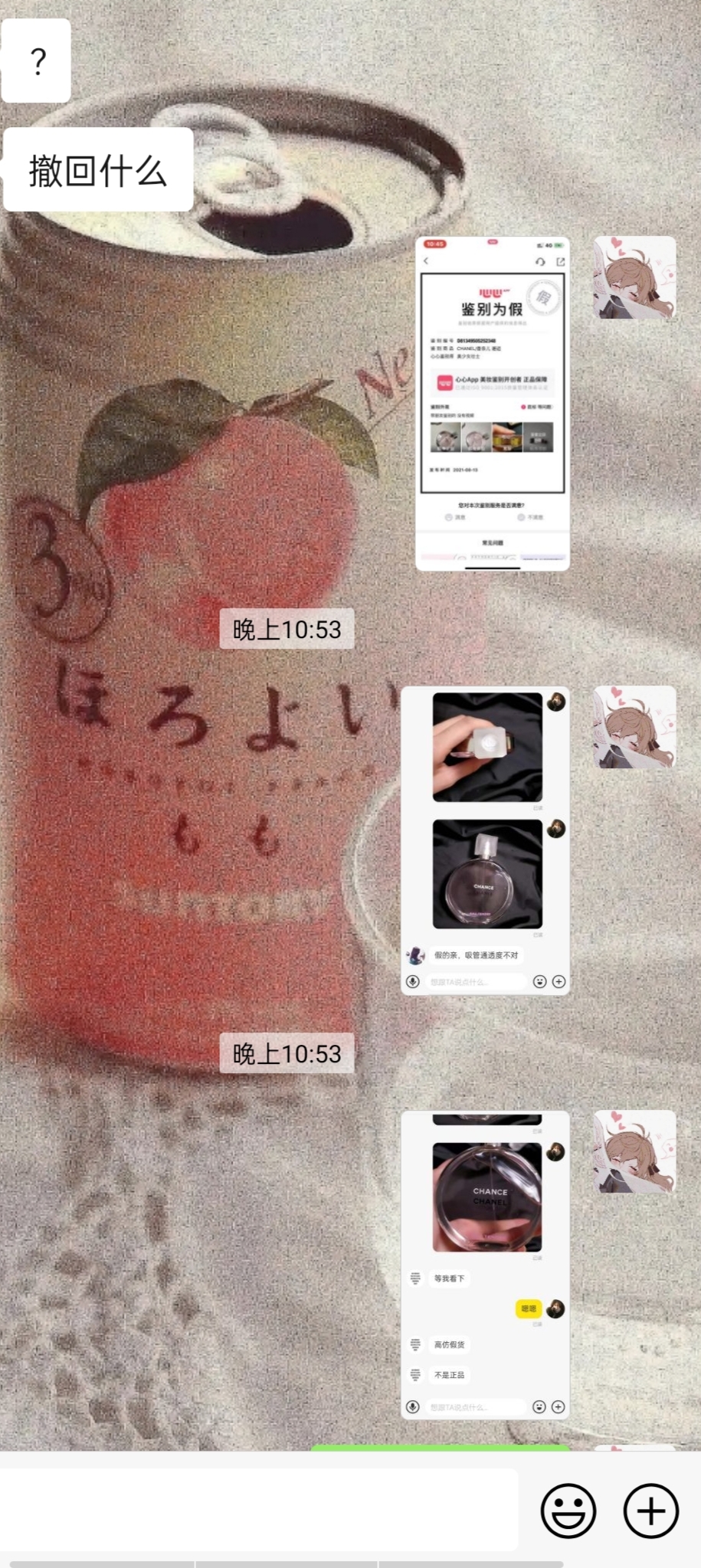
Task: Open the emoji picker
Action: click(568, 1511)
